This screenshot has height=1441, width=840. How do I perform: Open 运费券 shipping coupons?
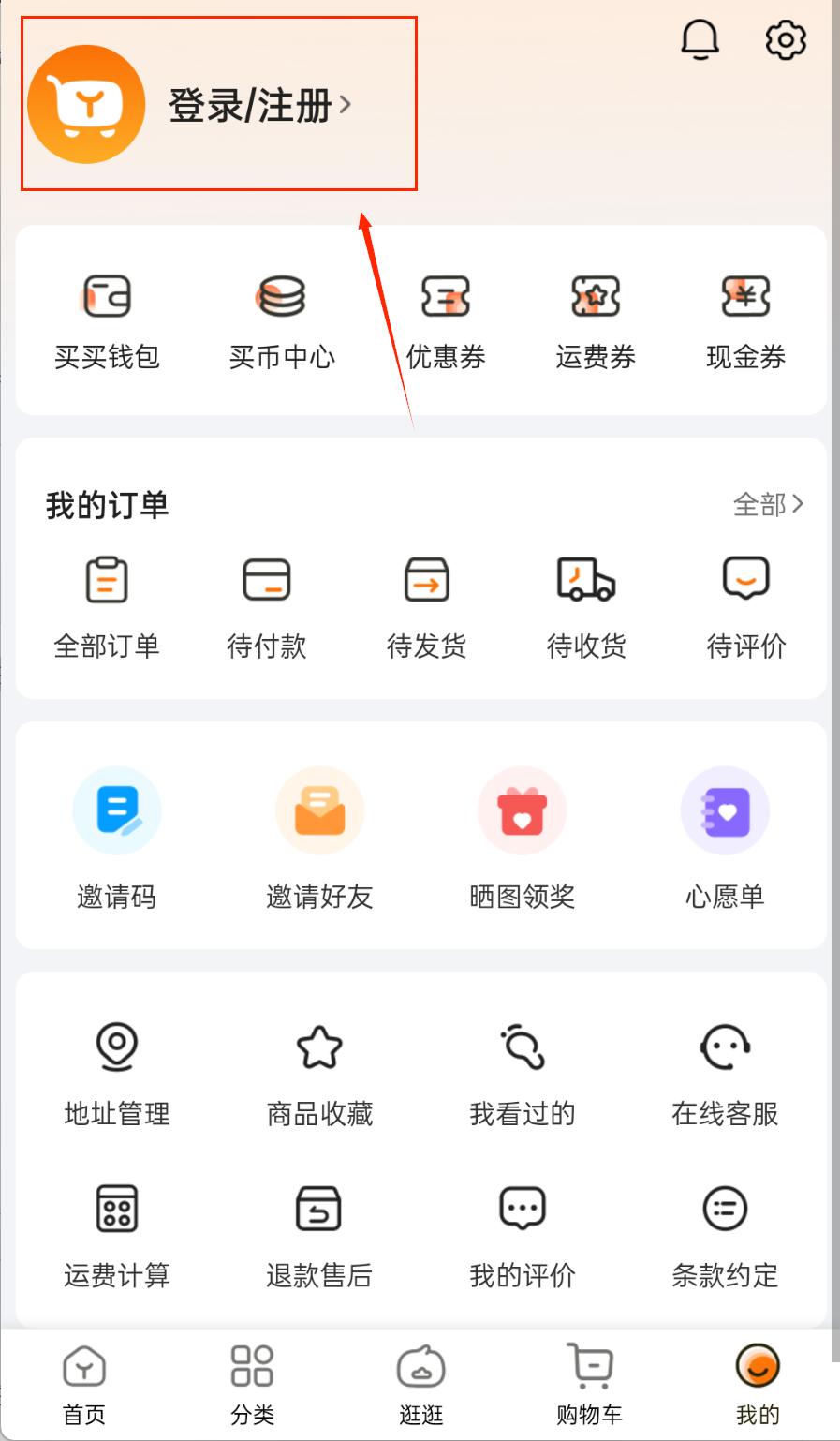click(596, 320)
